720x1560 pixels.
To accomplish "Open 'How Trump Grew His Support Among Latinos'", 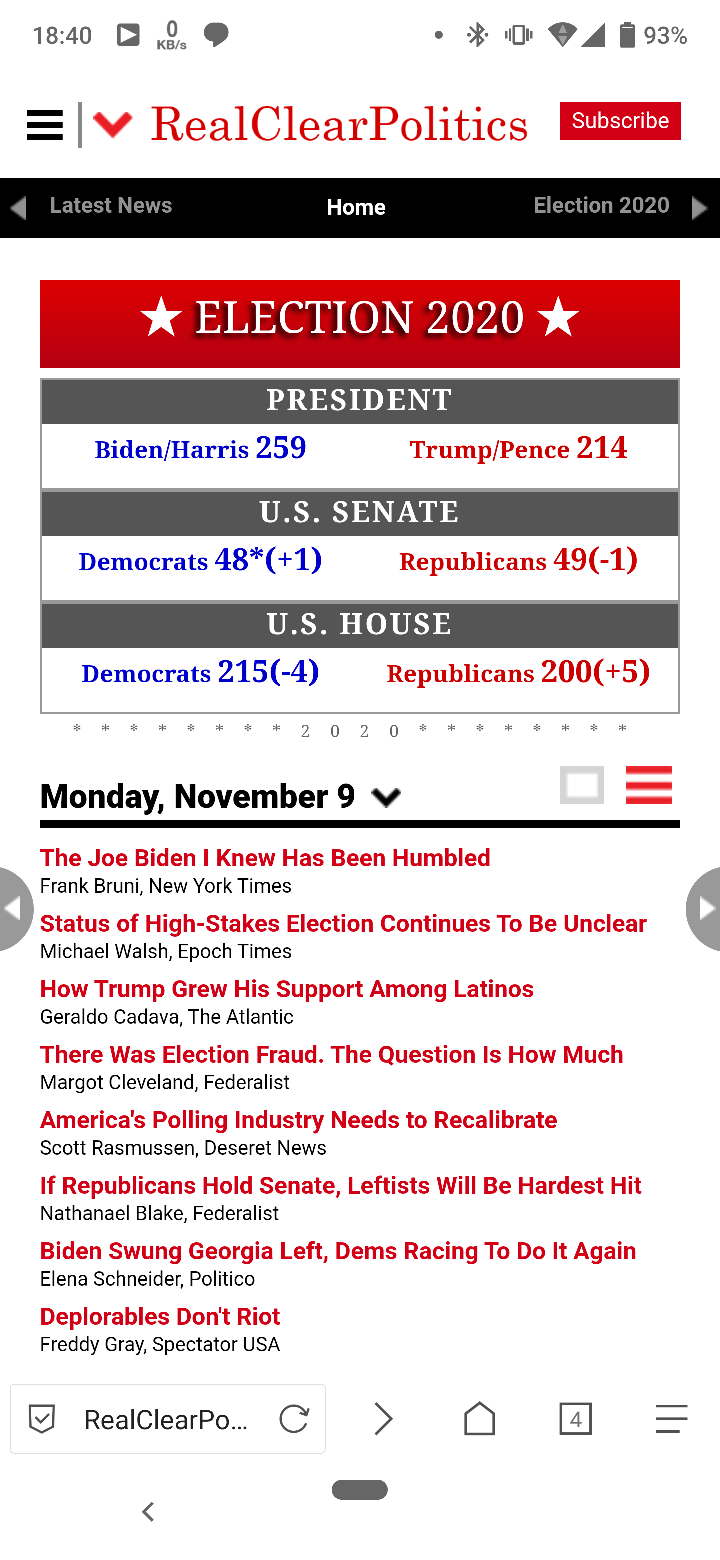I will point(287,989).
